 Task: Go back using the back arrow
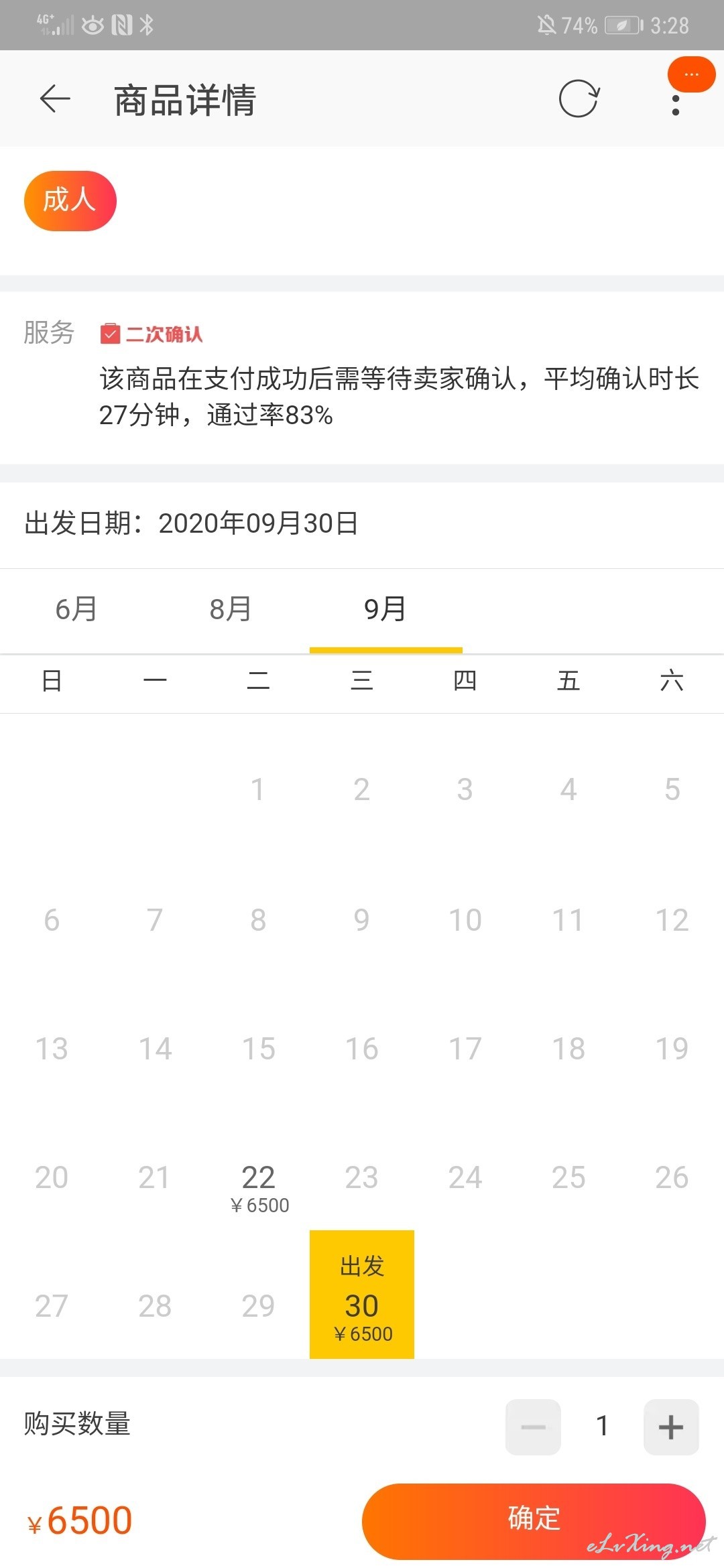click(55, 100)
